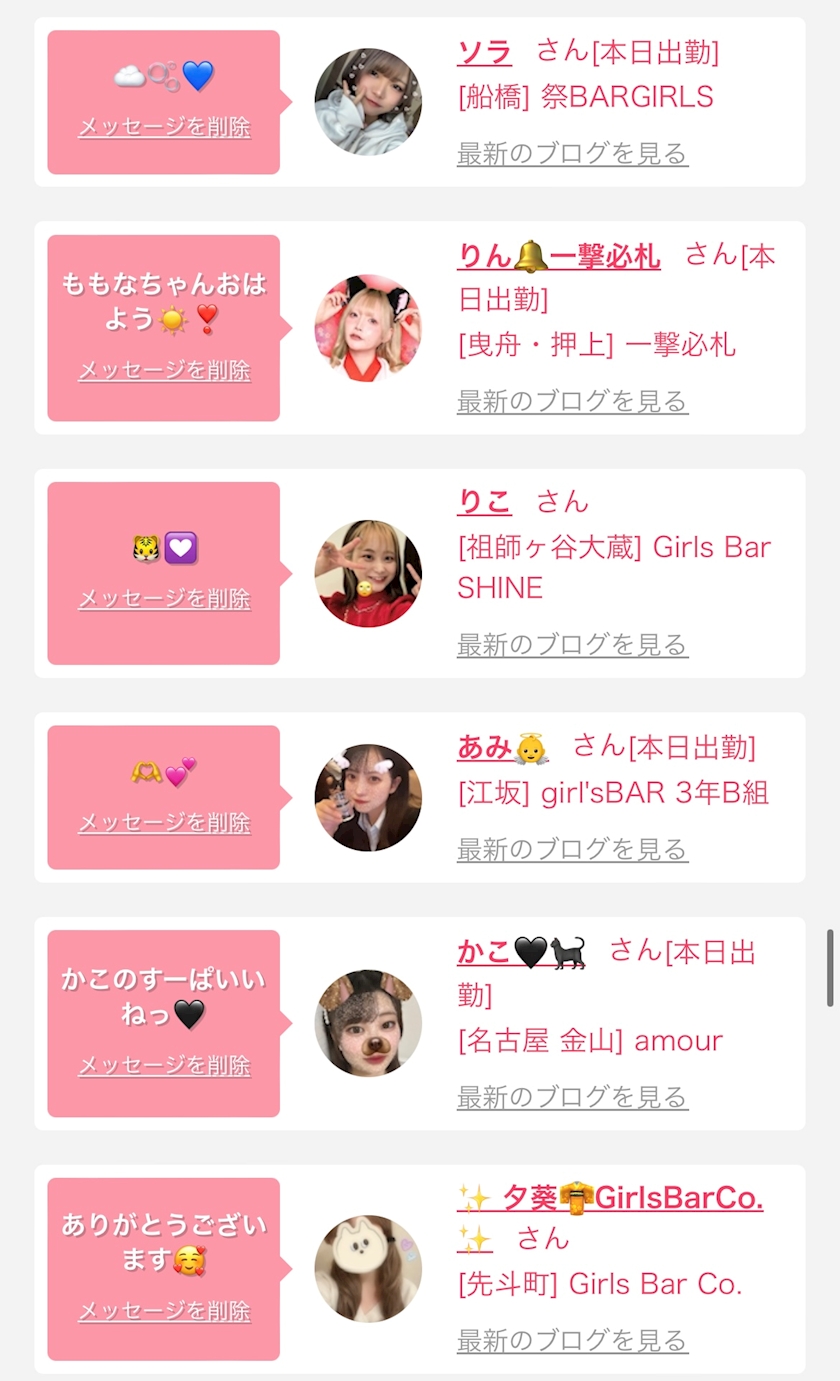The width and height of the screenshot is (840, 1381).
Task: Delete the message sent to りこ
Action: (164, 598)
